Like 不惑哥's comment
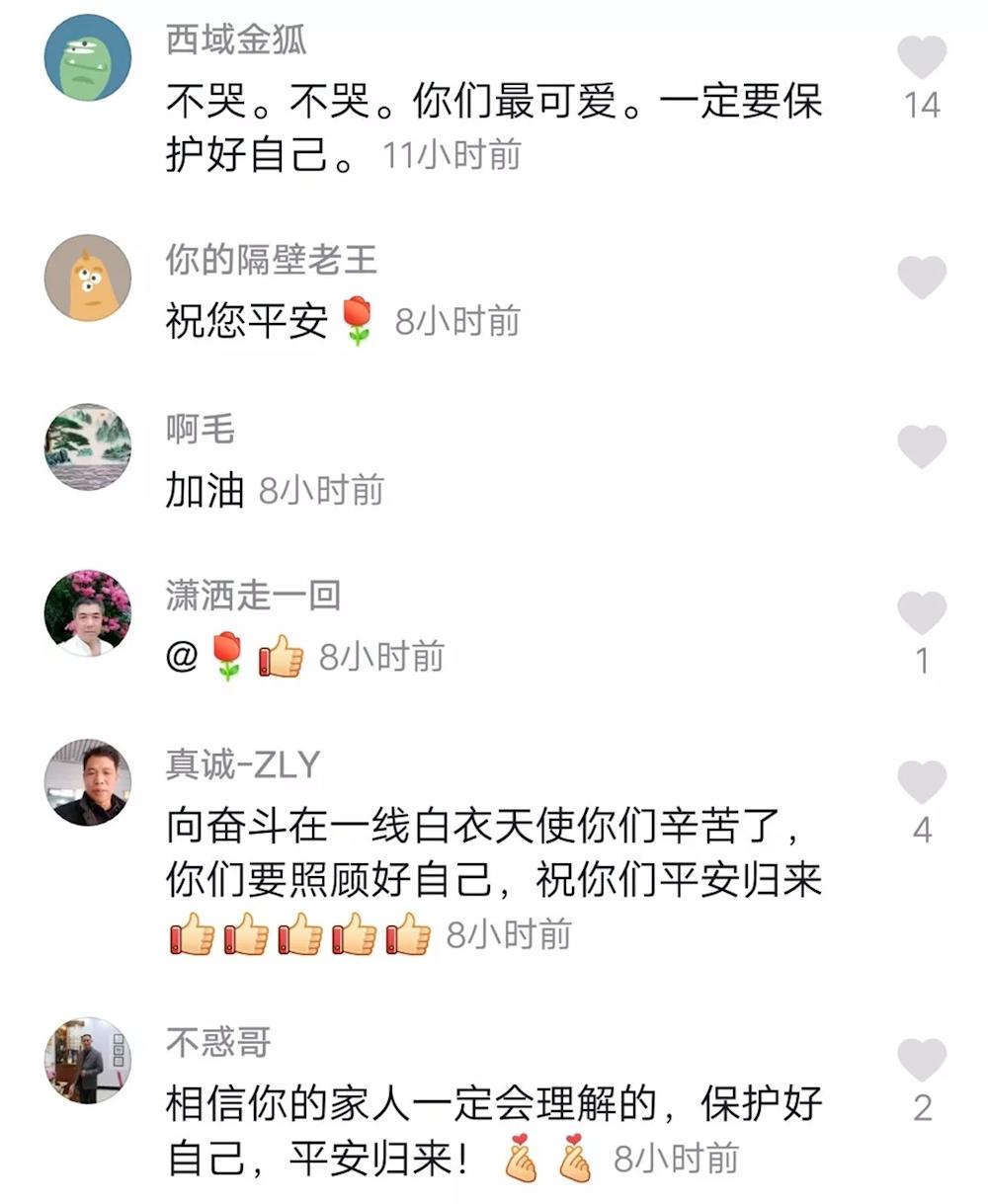Screen dimensions: 988x1204 921,1061
